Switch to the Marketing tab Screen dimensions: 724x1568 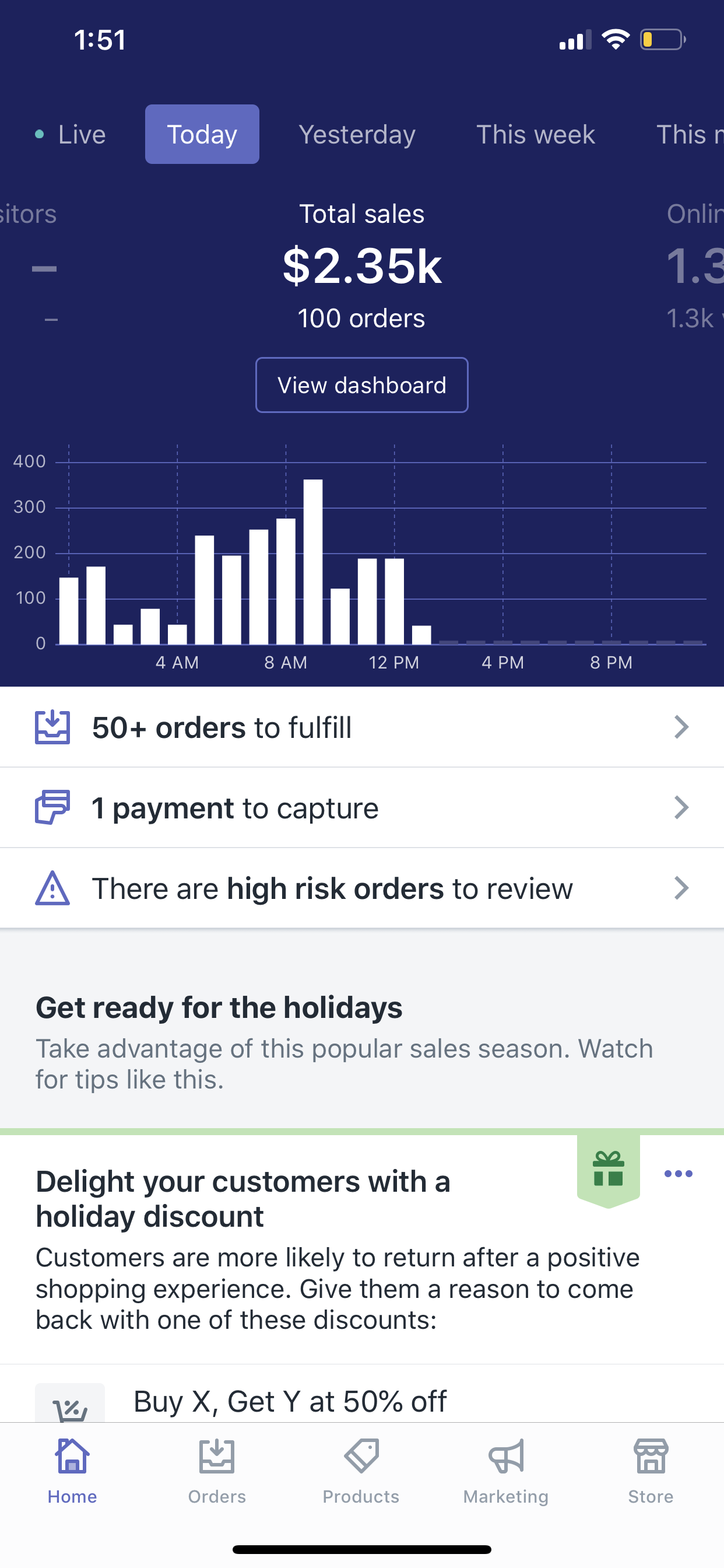[506, 1471]
